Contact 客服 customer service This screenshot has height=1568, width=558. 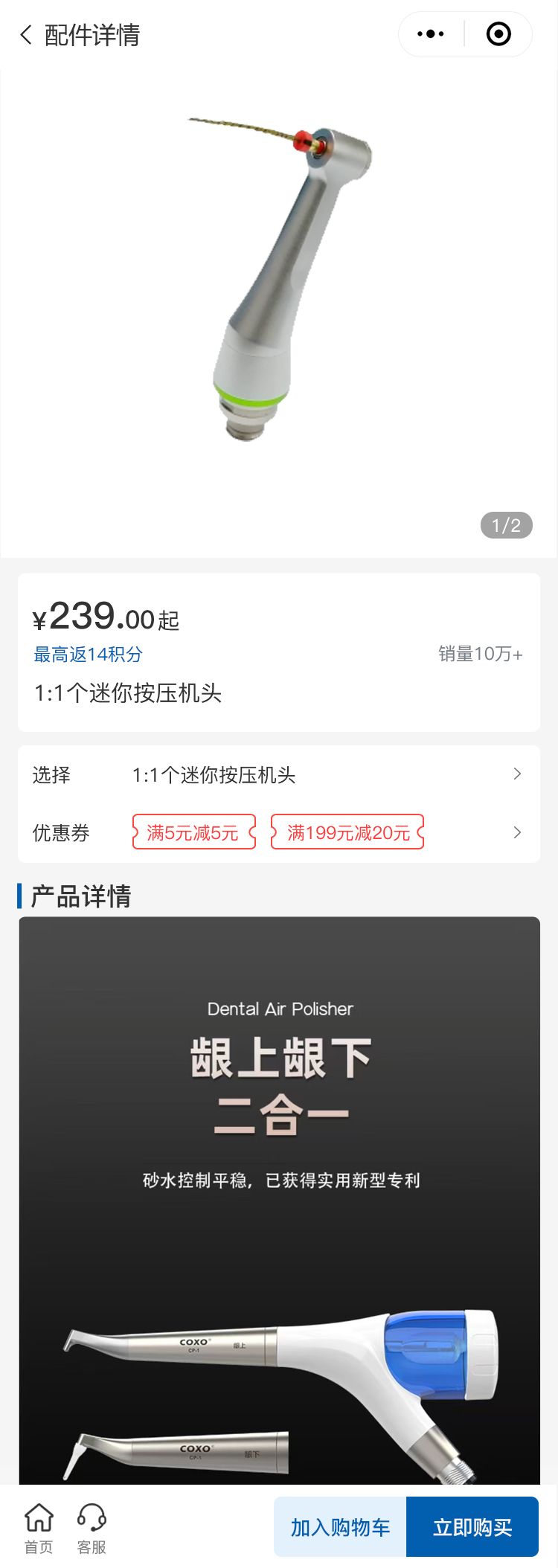[x=92, y=1528]
